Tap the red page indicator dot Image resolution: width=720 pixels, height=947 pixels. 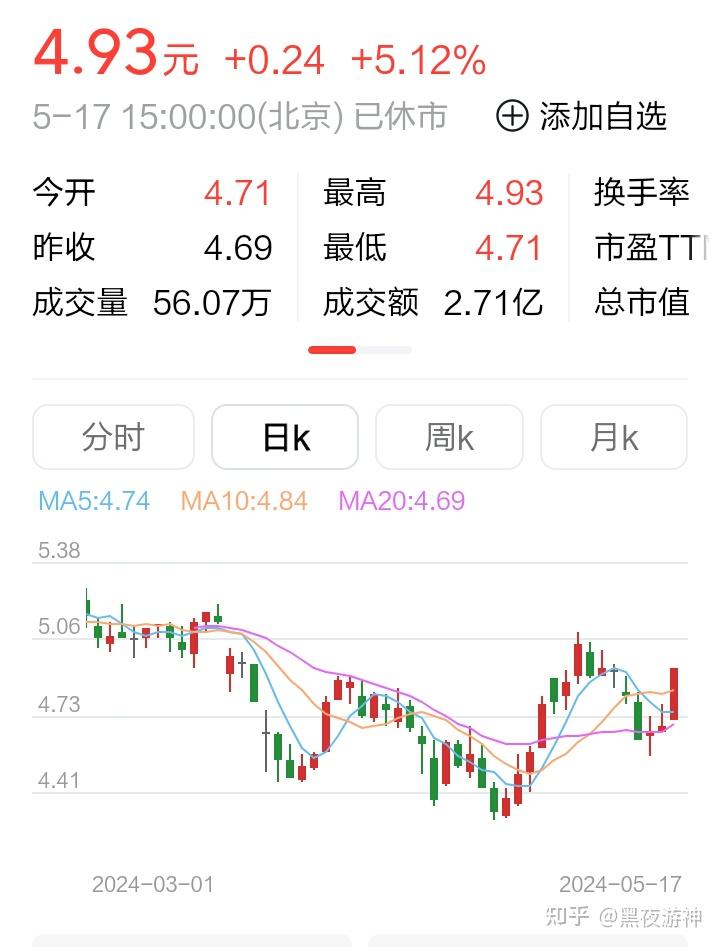coord(333,350)
